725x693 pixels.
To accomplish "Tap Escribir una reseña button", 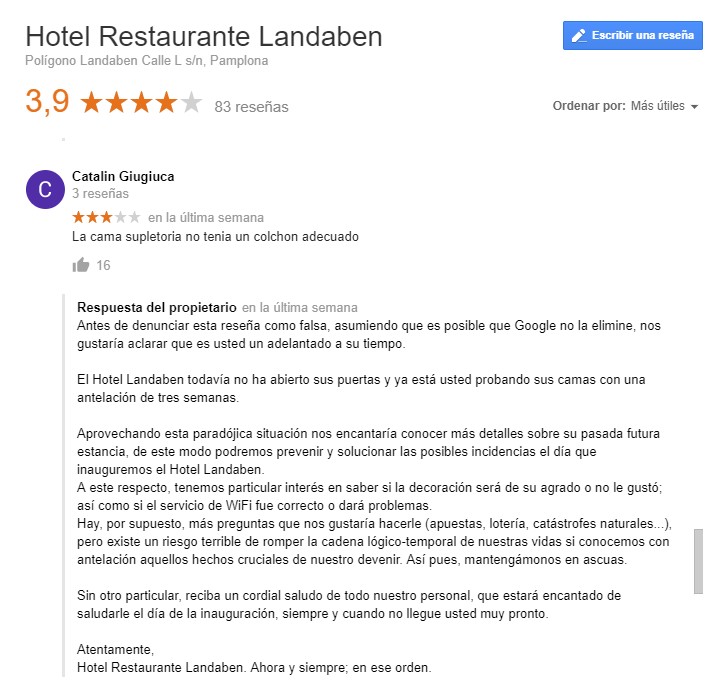I will pos(632,35).
